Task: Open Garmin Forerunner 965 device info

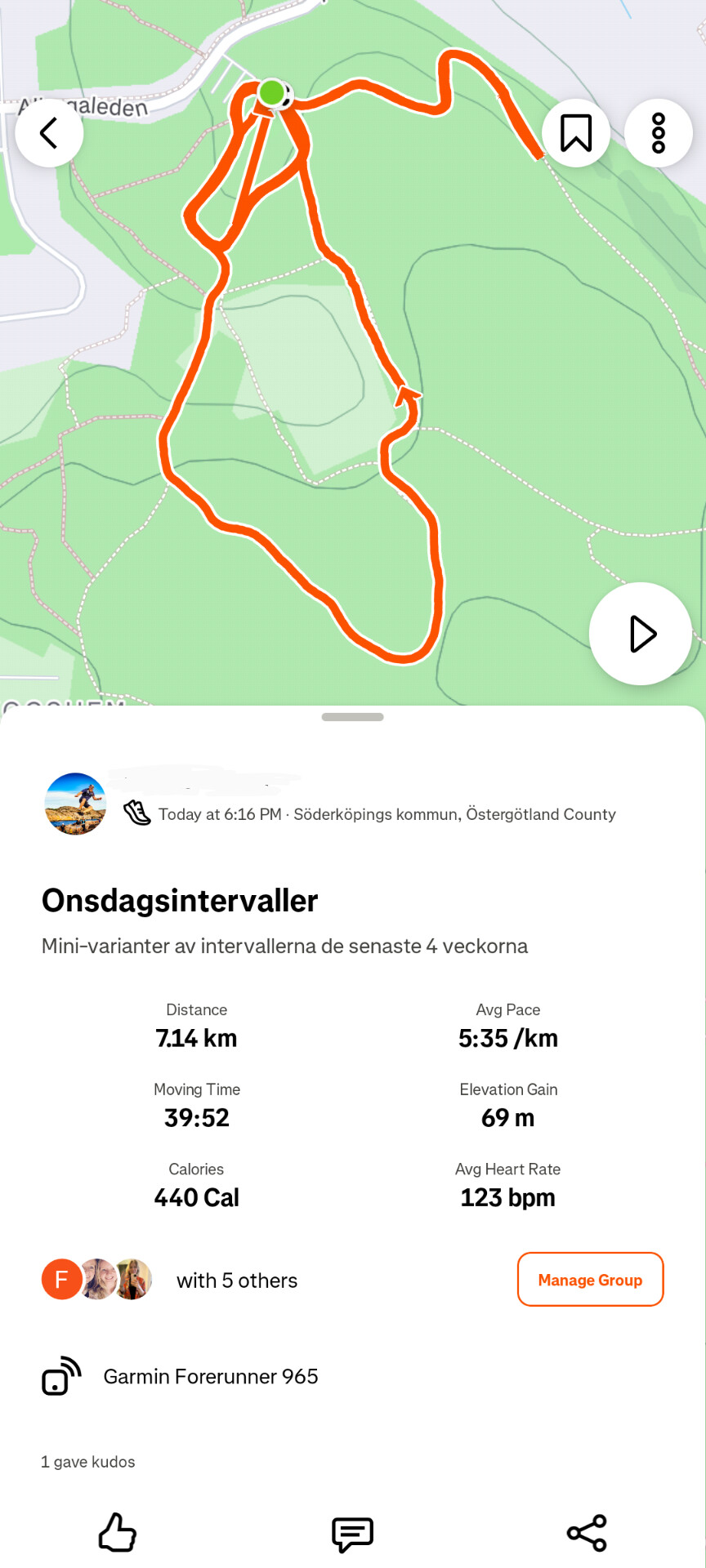Action: point(210,1377)
